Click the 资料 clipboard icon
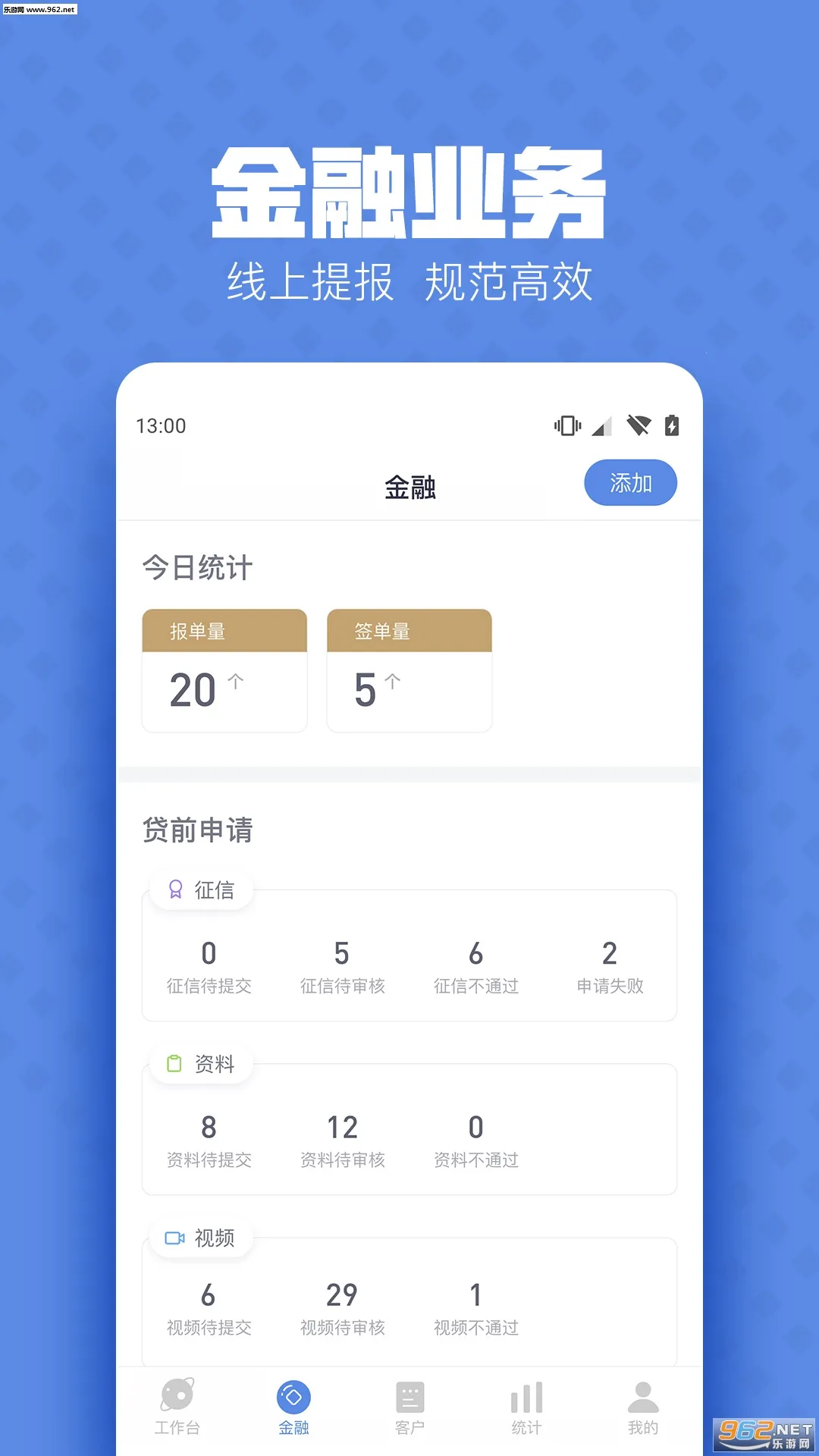 point(173,1063)
